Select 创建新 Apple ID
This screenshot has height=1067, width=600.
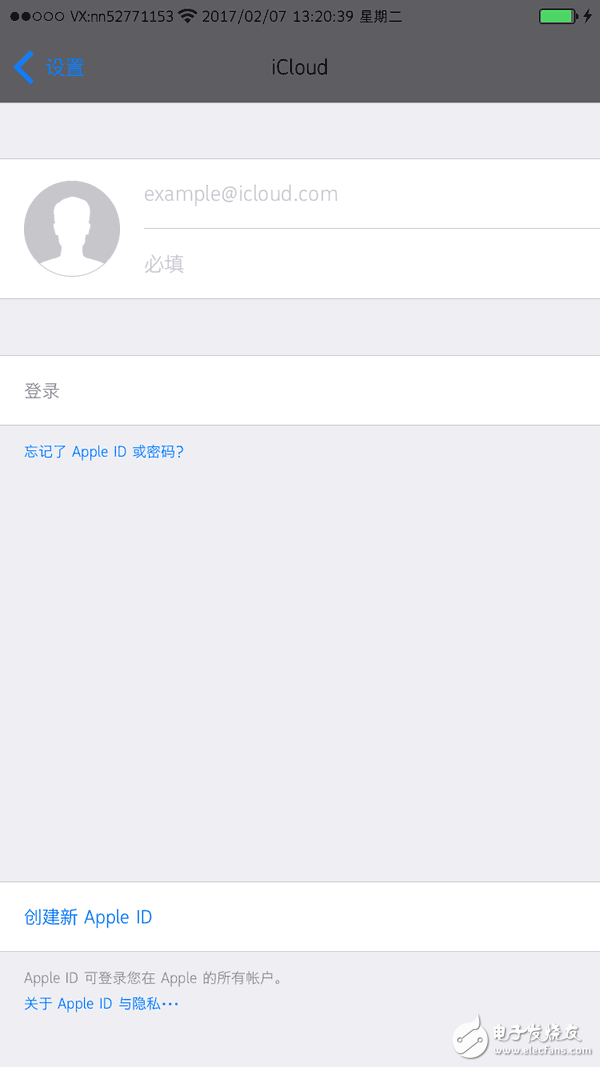(88, 917)
